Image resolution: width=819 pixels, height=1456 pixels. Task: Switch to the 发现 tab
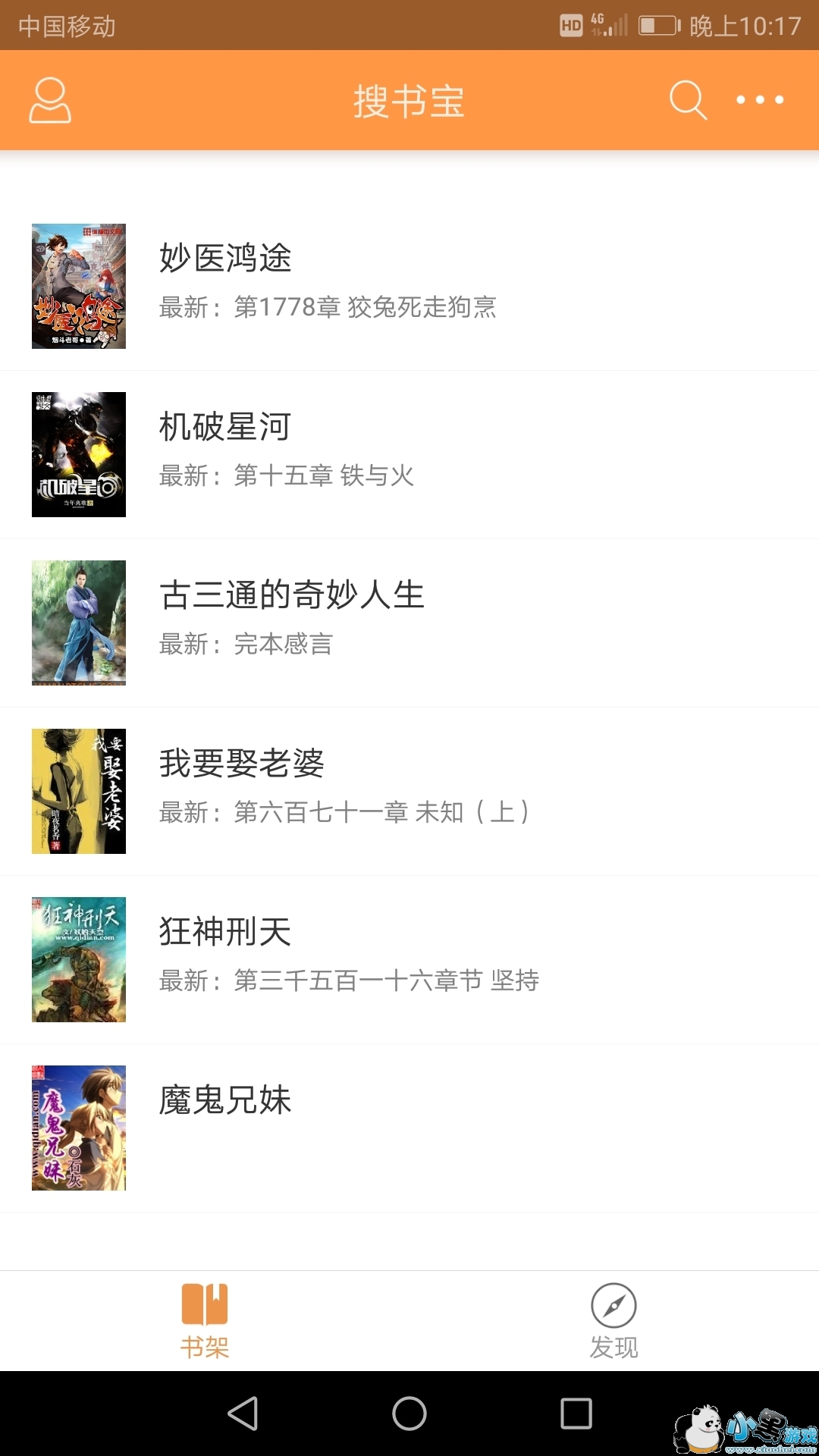click(x=613, y=1320)
